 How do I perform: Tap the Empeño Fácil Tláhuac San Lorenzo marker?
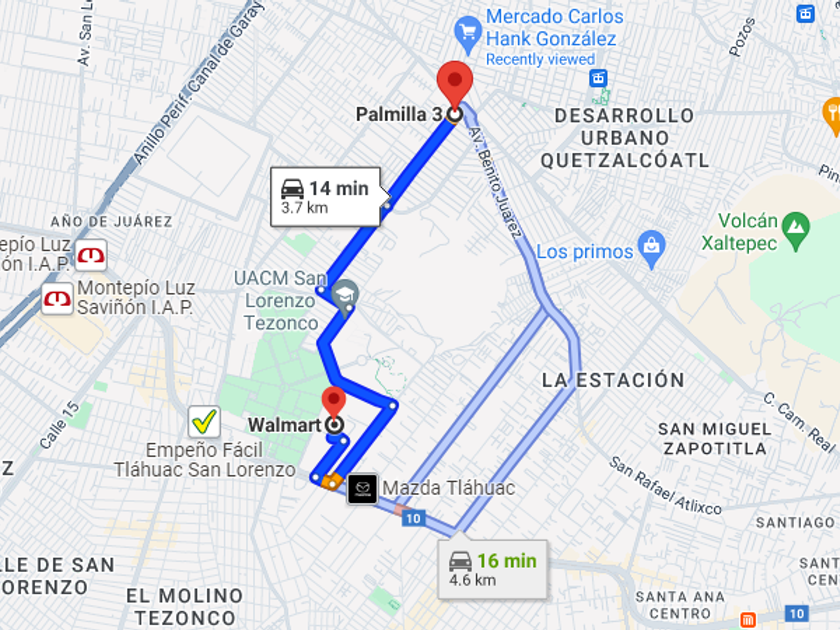[x=204, y=422]
